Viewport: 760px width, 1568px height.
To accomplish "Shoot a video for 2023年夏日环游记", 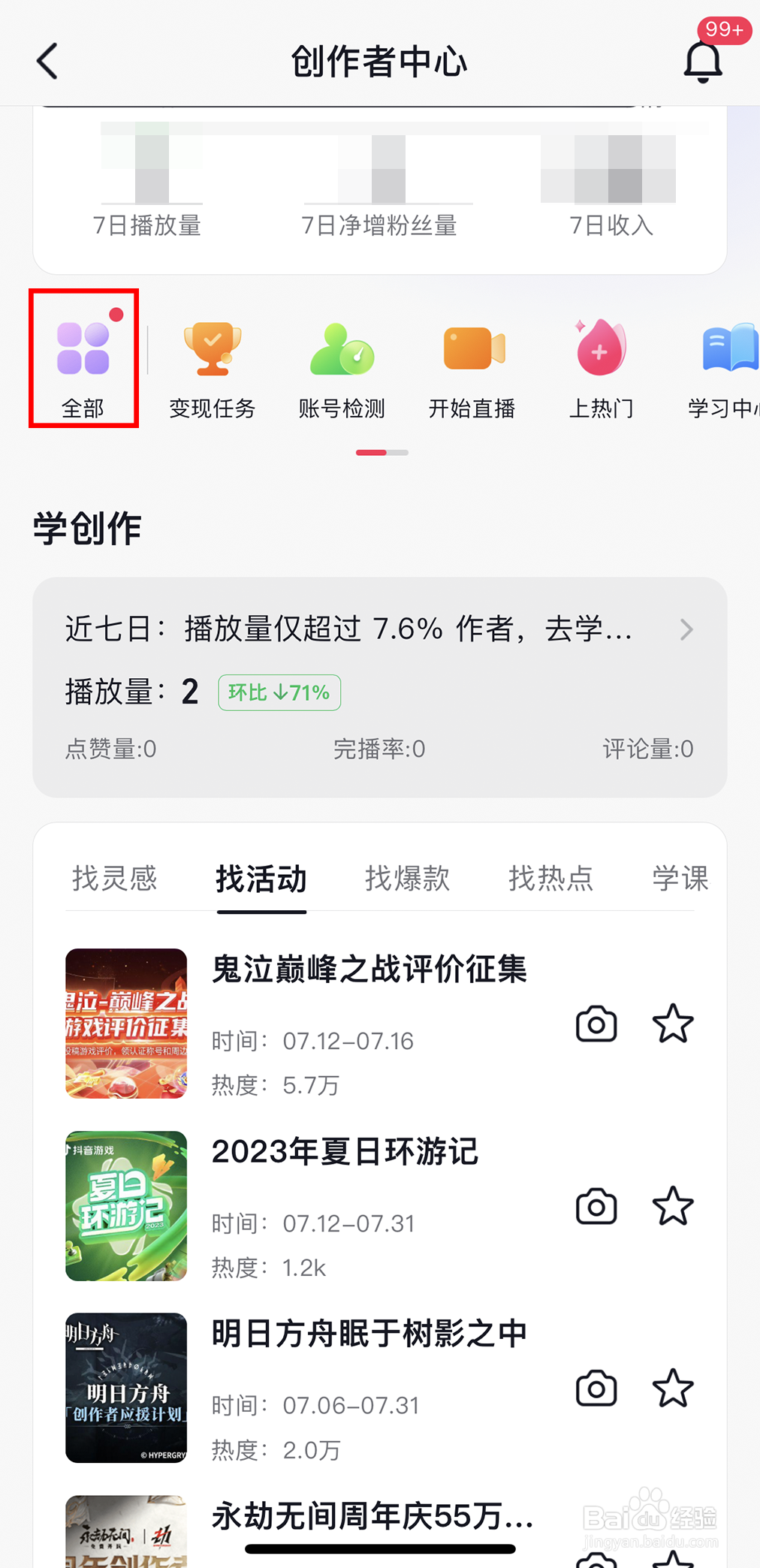I will (596, 1206).
